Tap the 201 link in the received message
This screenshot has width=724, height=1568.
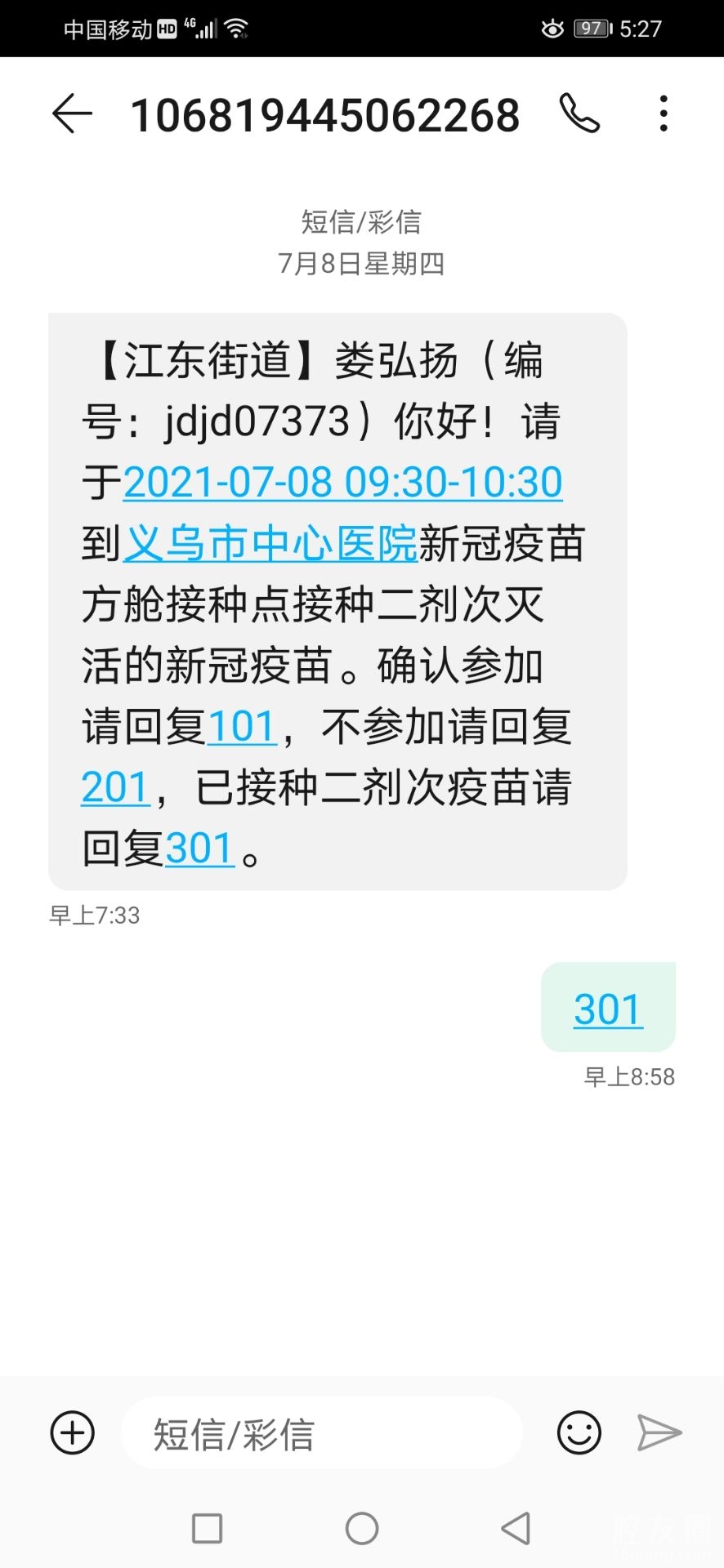(115, 788)
